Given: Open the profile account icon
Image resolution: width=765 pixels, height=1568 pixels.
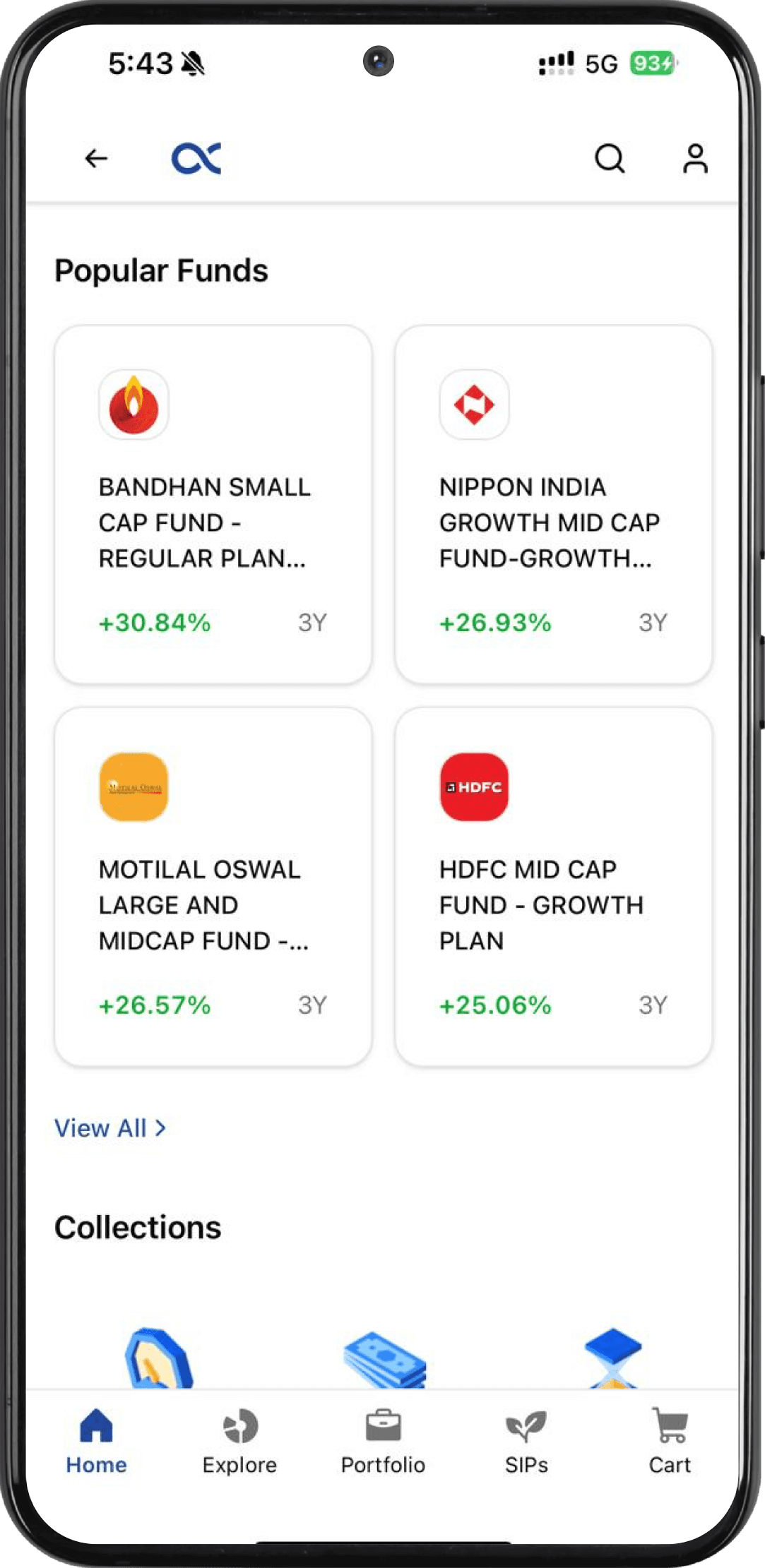Looking at the screenshot, I should coord(695,158).
